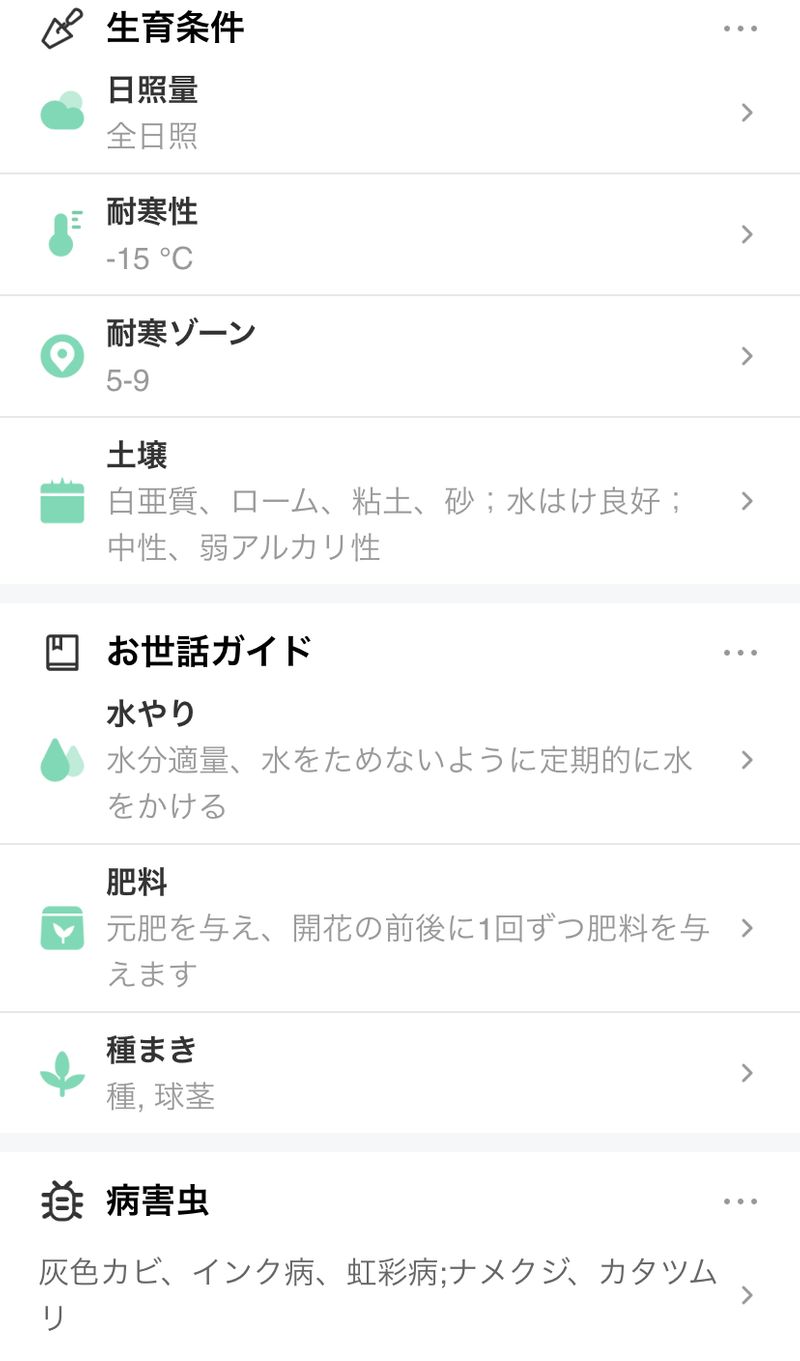
Task: View 肥料 fertilizer instructions
Action: 400,929
